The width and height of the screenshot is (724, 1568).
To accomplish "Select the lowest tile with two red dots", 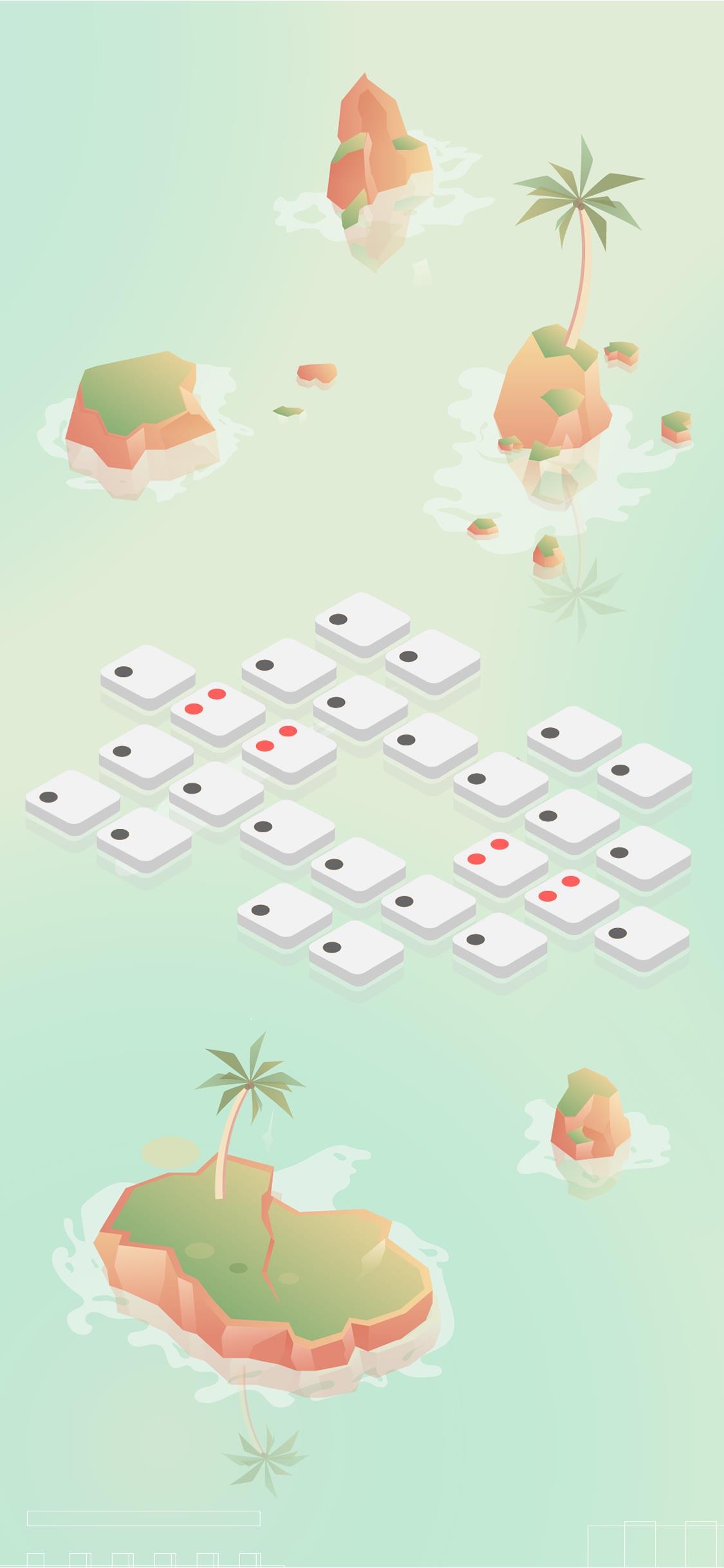I will coord(571,898).
